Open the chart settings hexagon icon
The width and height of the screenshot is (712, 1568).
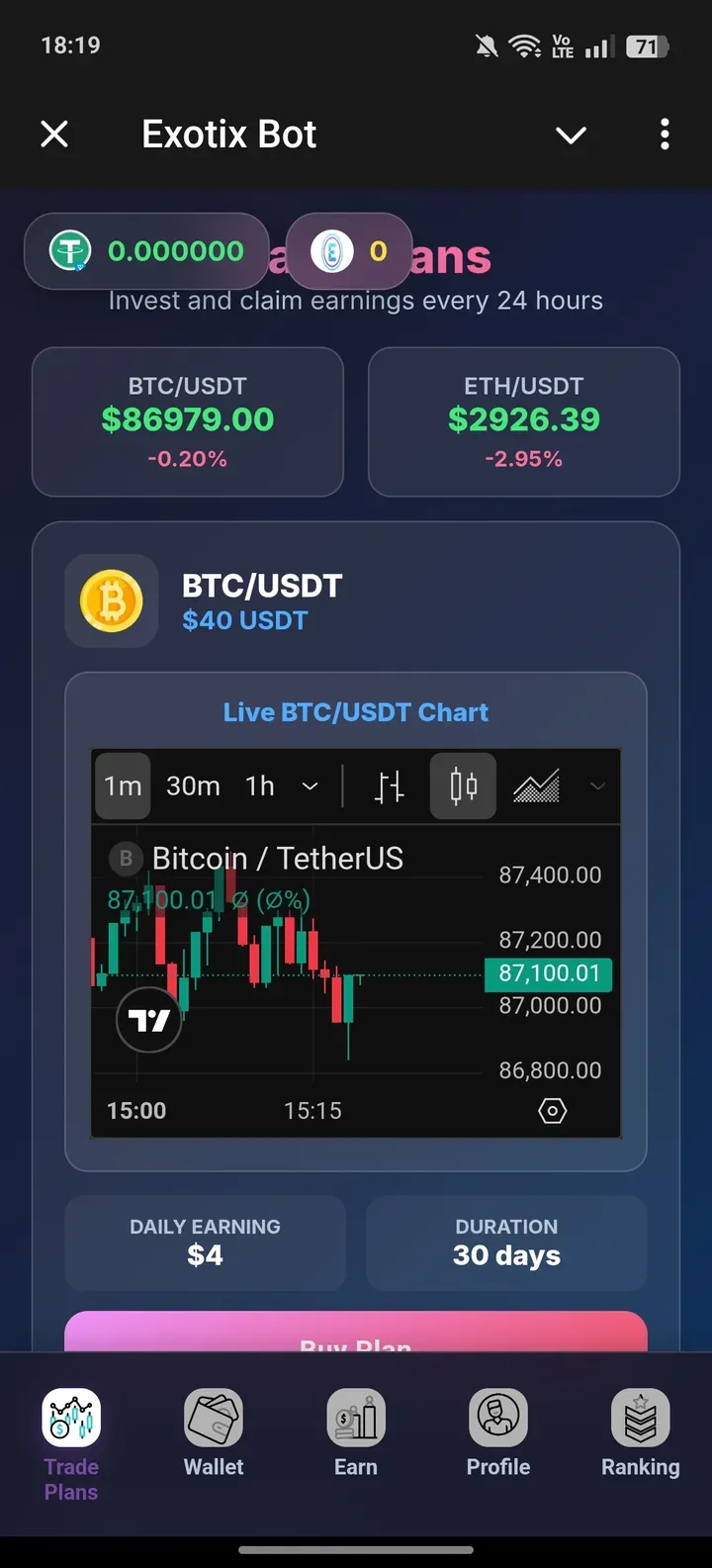pos(552,1110)
